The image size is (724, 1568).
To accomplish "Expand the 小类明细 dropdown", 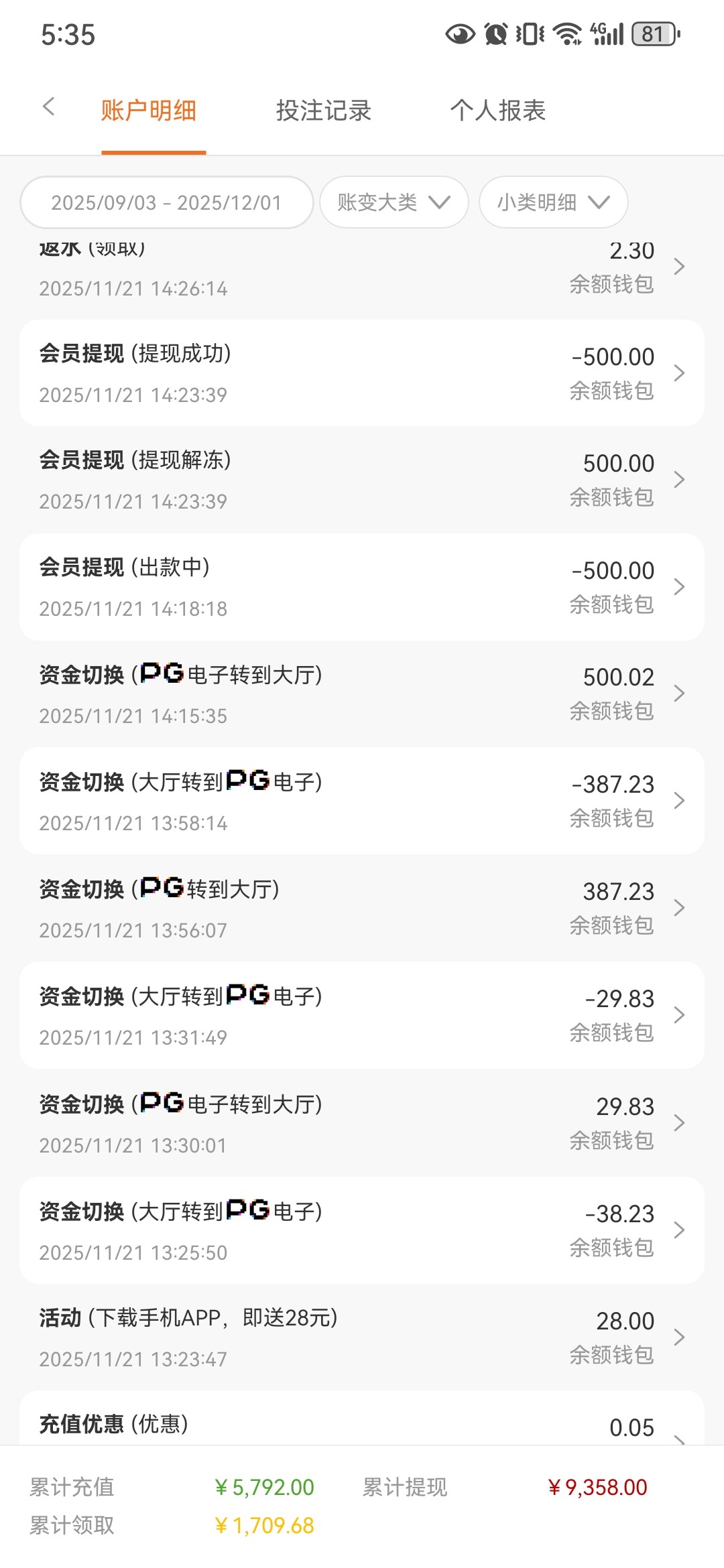I will point(554,202).
